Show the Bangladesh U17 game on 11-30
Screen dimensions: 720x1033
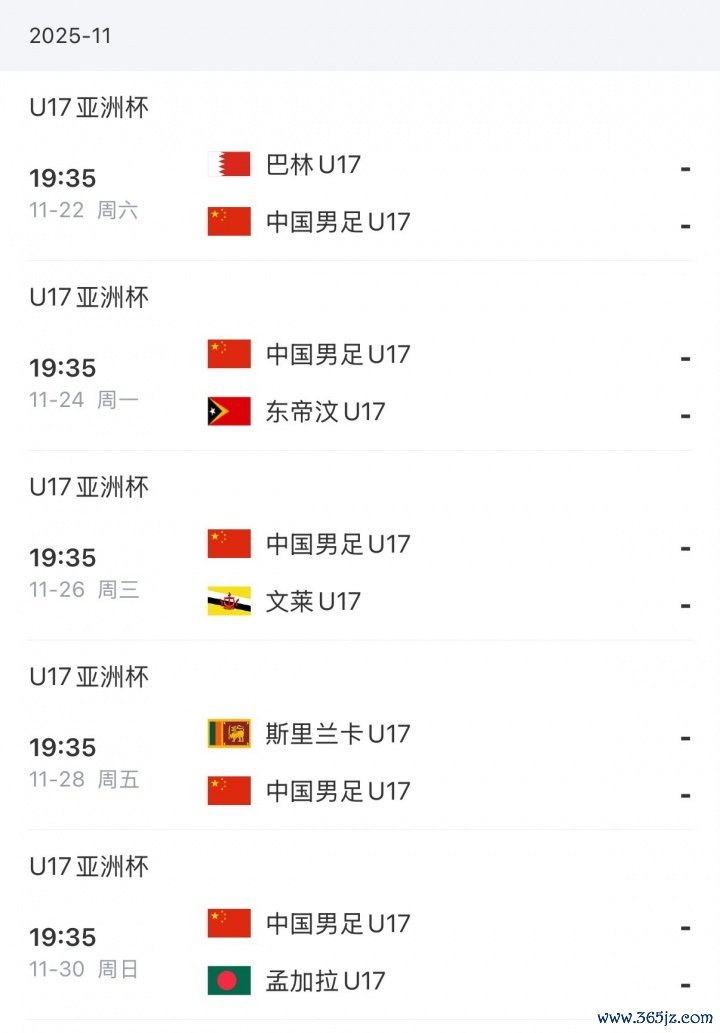click(x=325, y=981)
